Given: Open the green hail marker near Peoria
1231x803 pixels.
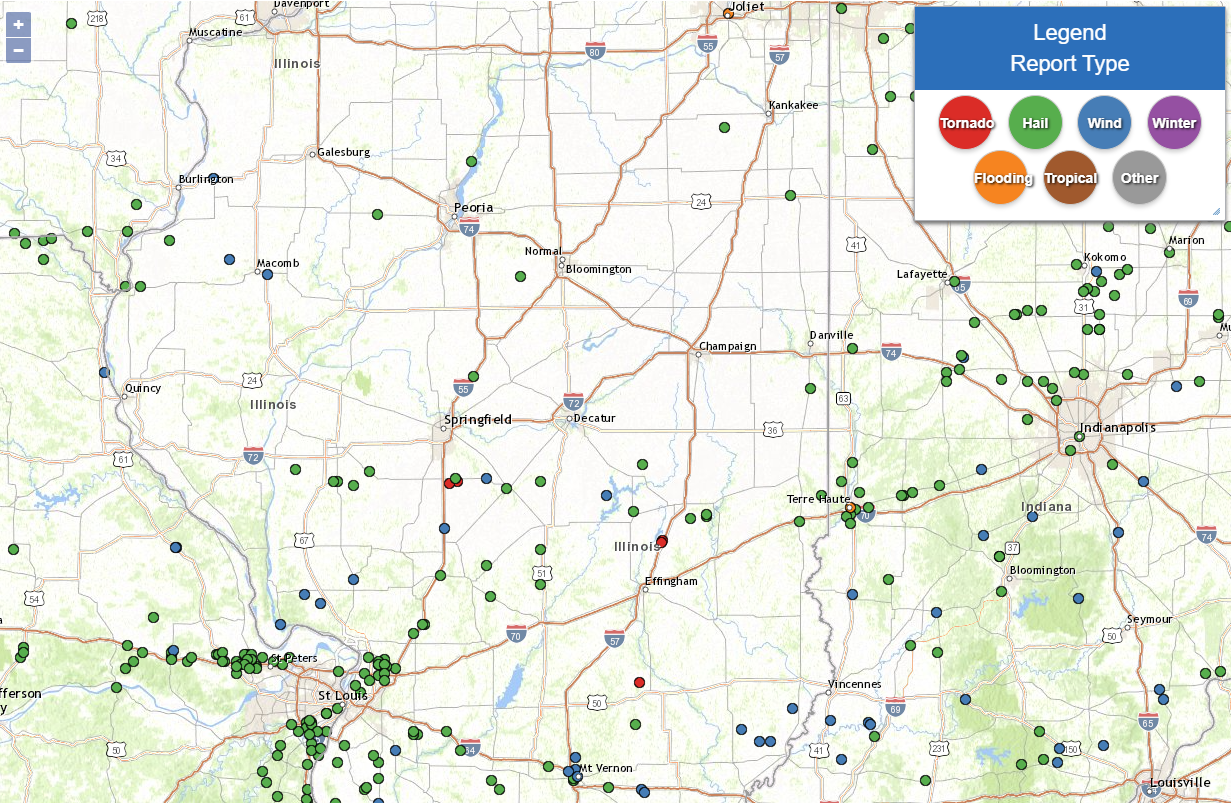Looking at the screenshot, I should pos(377,214).
